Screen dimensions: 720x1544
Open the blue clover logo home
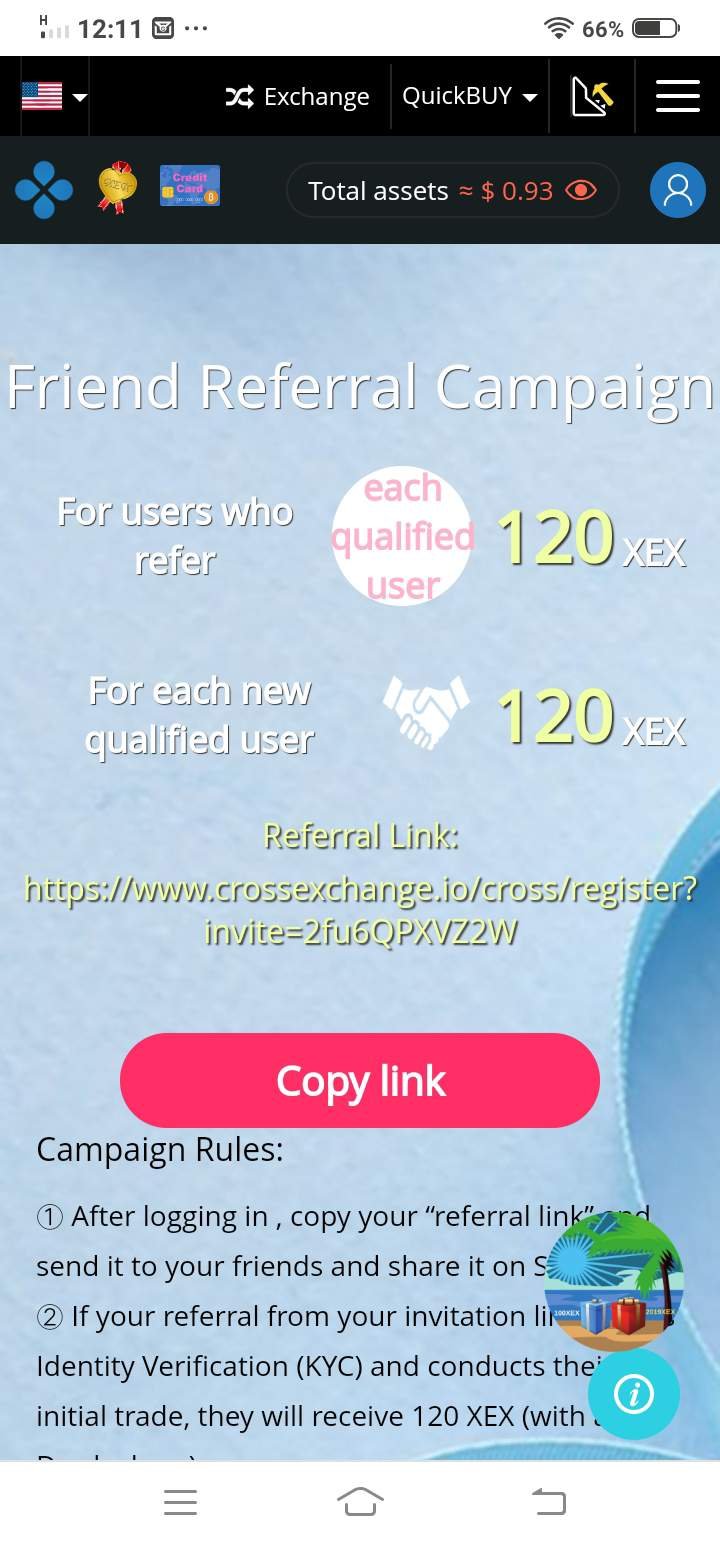coord(44,190)
